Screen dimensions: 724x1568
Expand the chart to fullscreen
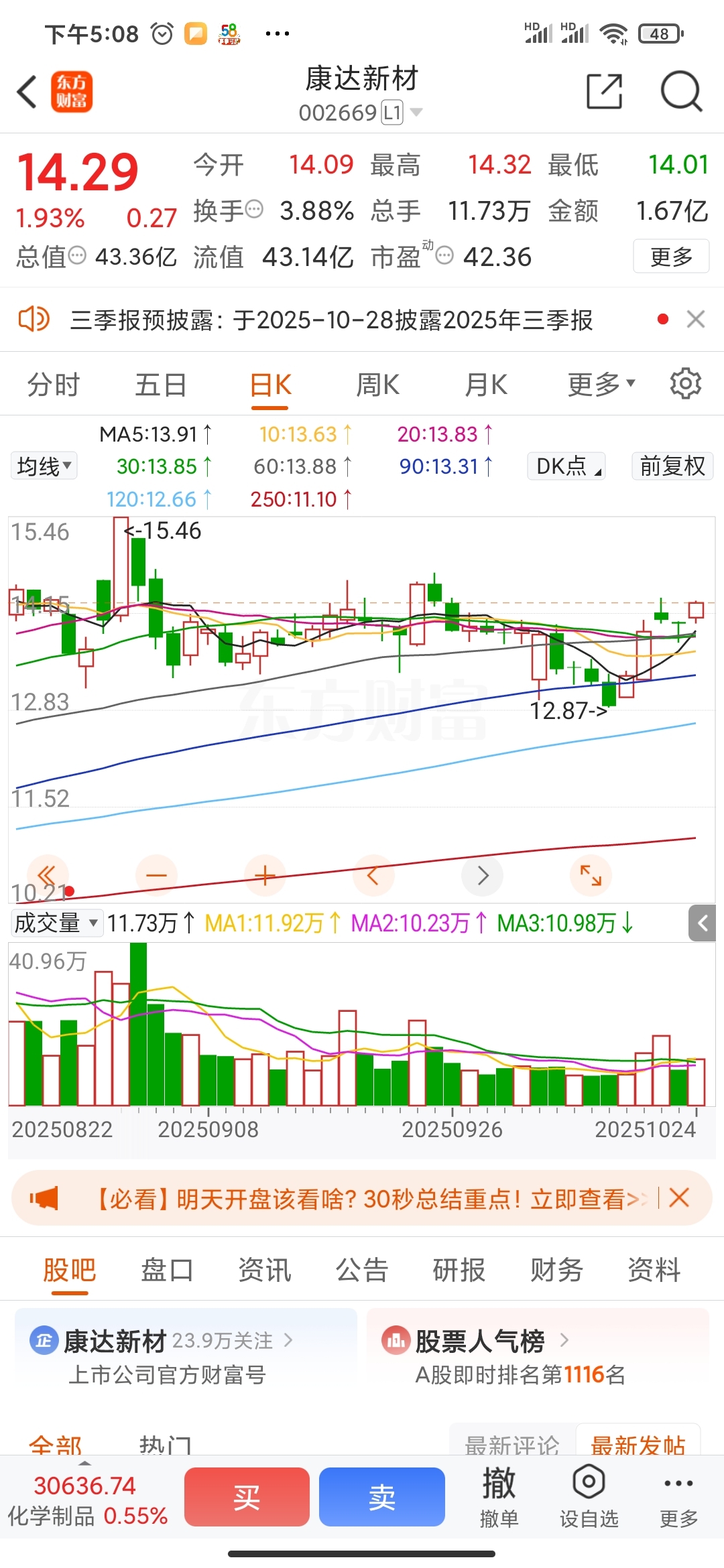coord(591,876)
